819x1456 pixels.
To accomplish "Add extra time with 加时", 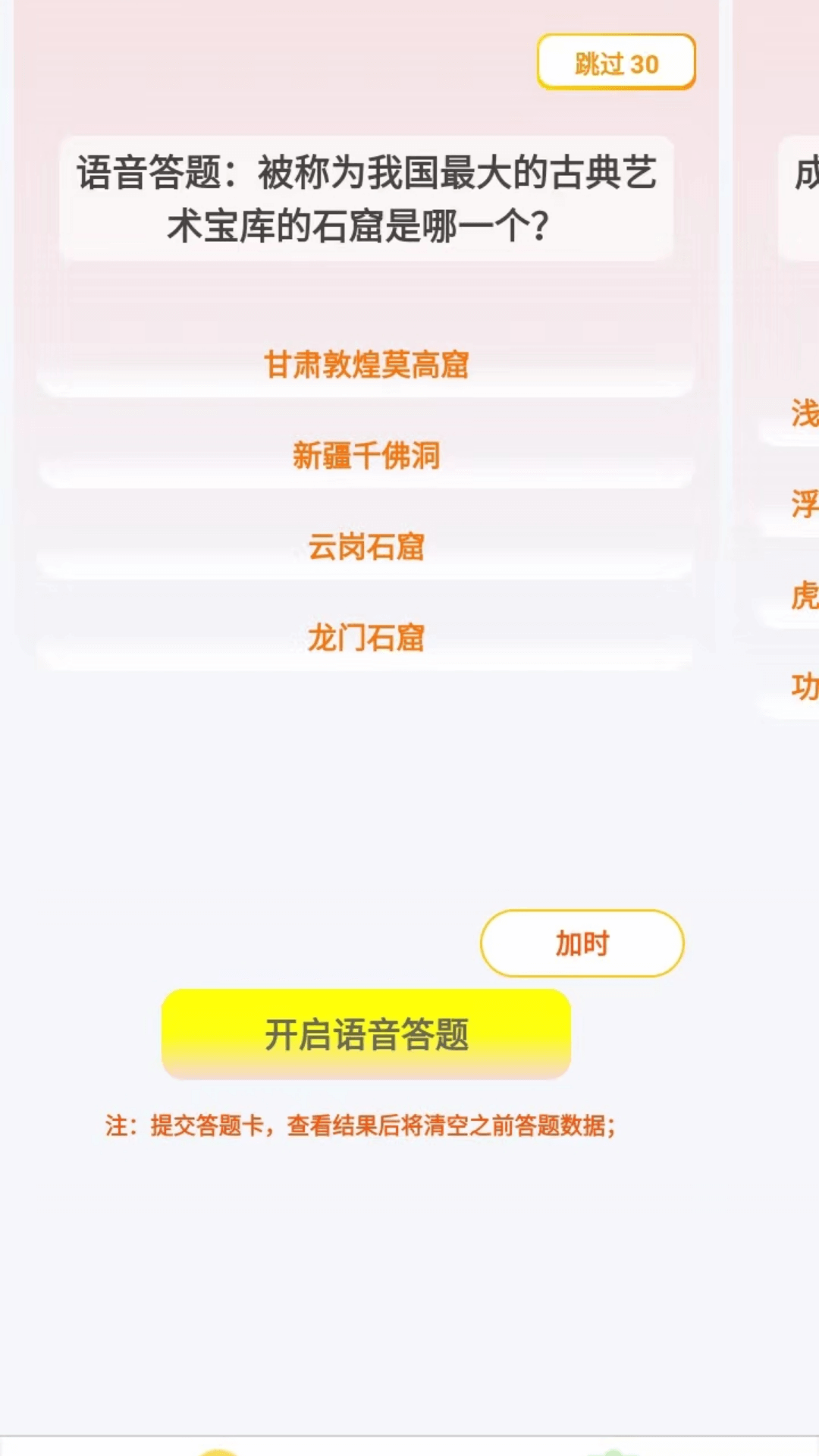I will [x=582, y=943].
